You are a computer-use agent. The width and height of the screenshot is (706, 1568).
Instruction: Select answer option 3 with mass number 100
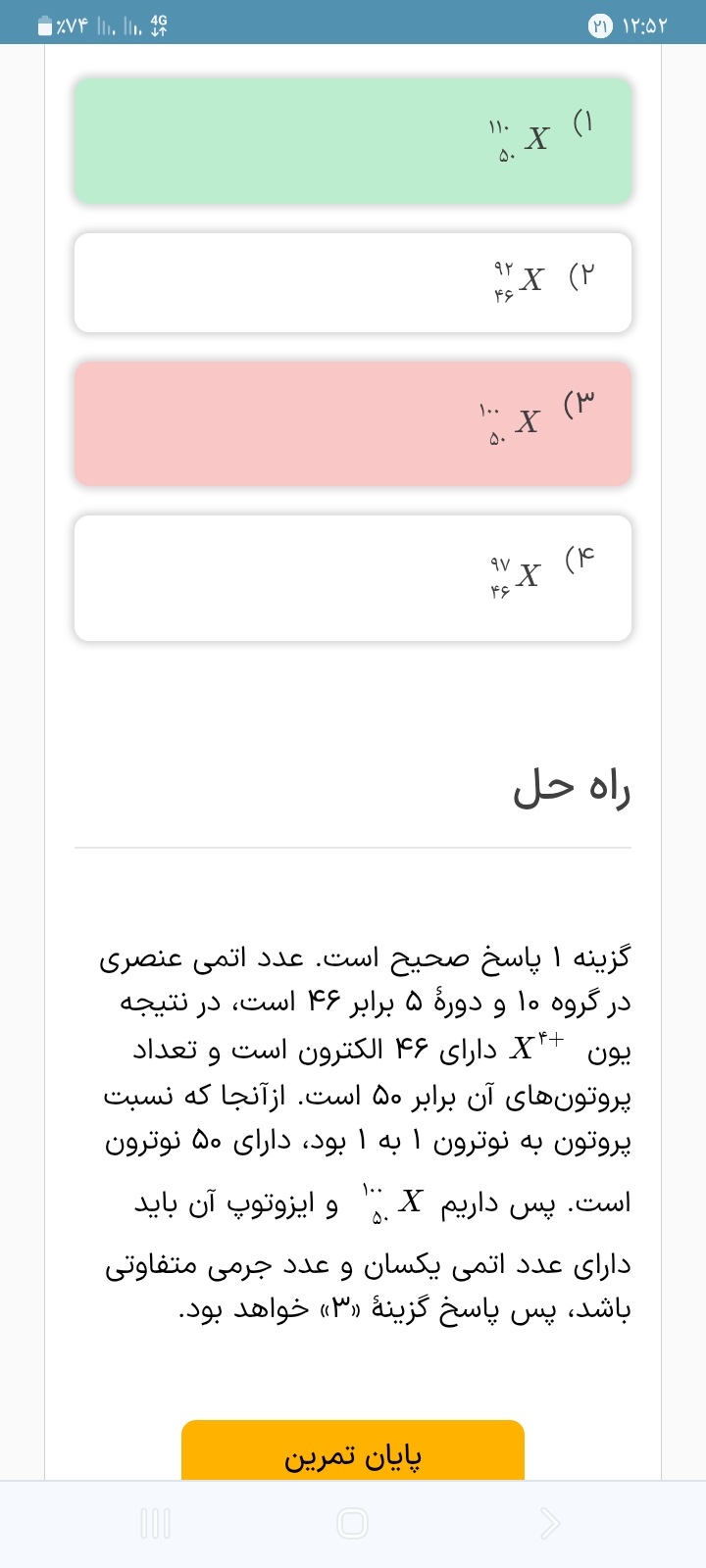353,423
